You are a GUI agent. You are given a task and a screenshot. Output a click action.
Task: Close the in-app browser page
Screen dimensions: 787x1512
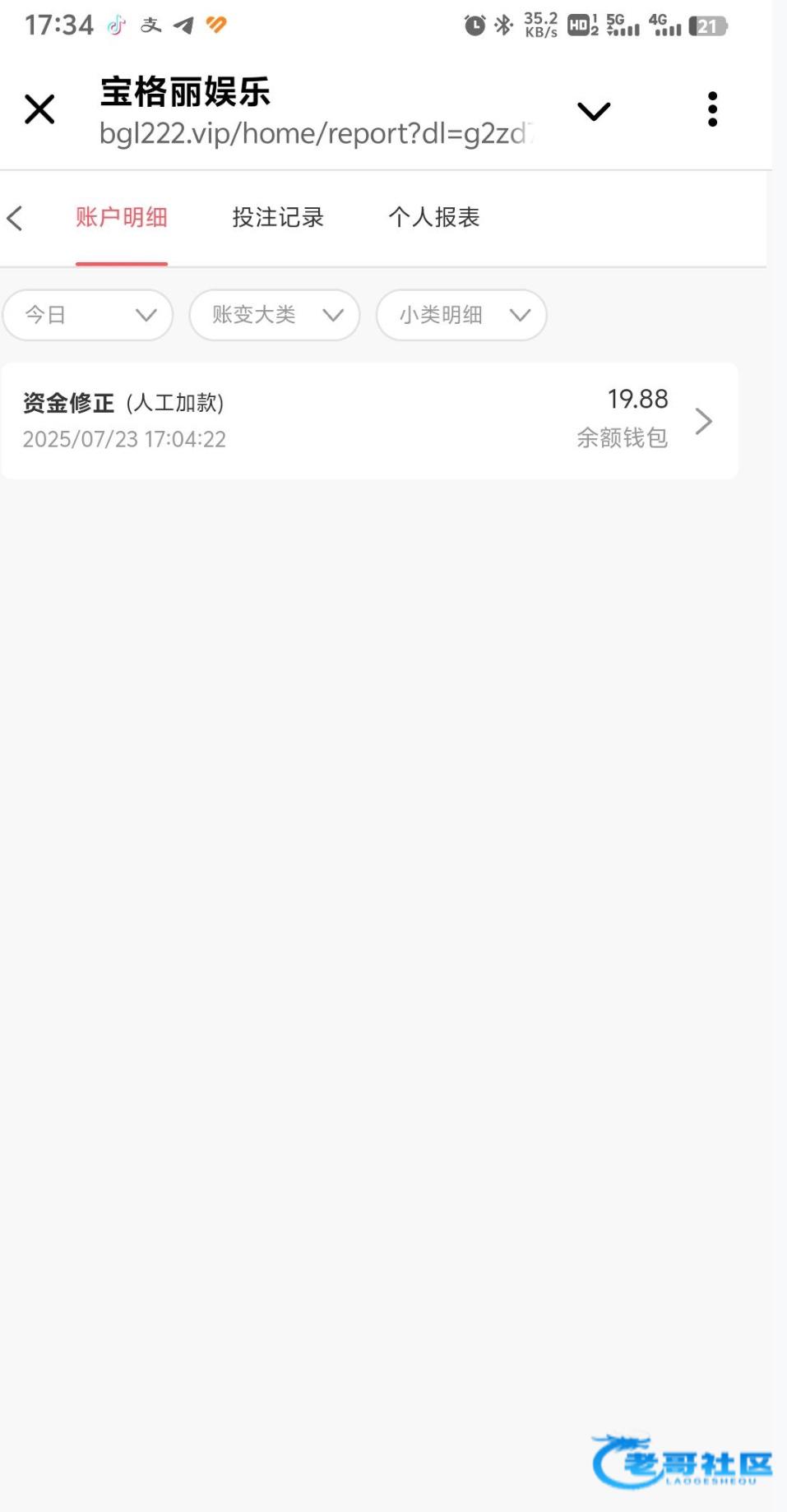click(x=39, y=109)
